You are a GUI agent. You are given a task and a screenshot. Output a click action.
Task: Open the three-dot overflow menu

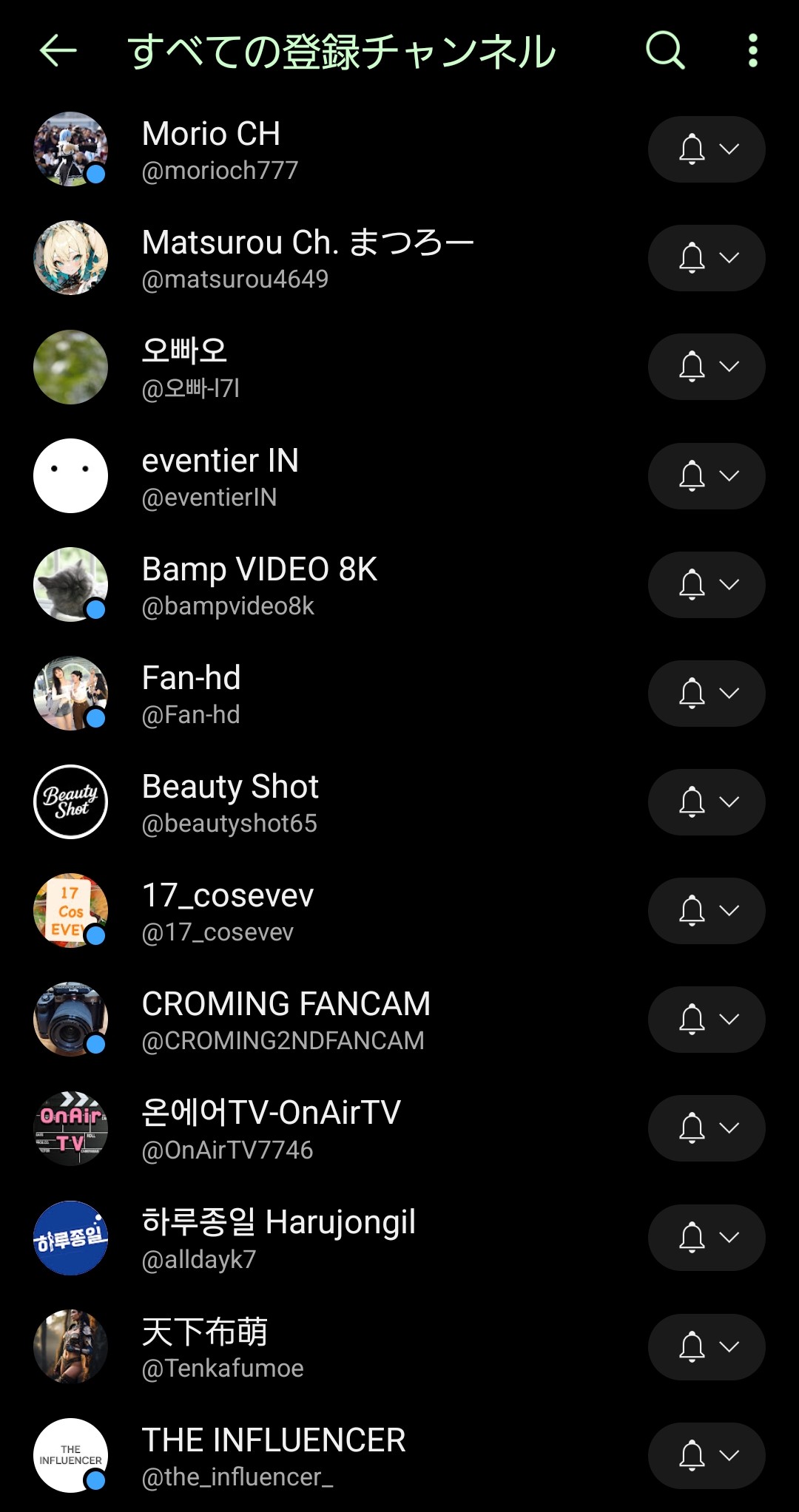pos(752,51)
